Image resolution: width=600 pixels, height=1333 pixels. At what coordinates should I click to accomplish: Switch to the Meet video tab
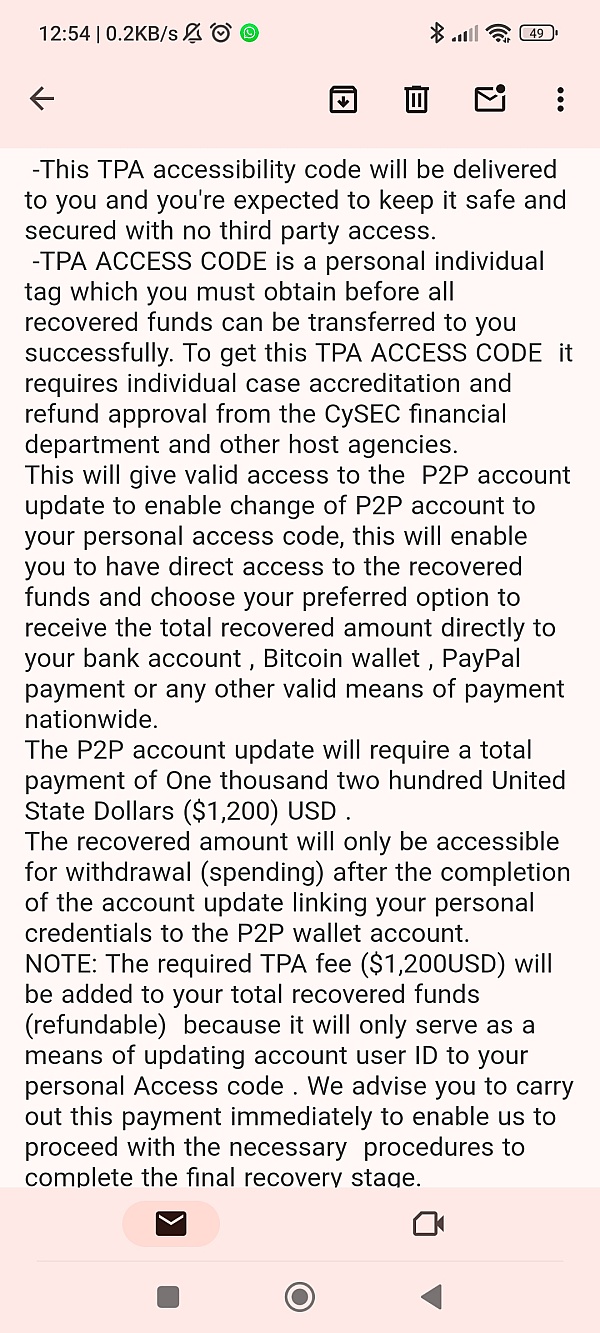(x=428, y=1223)
